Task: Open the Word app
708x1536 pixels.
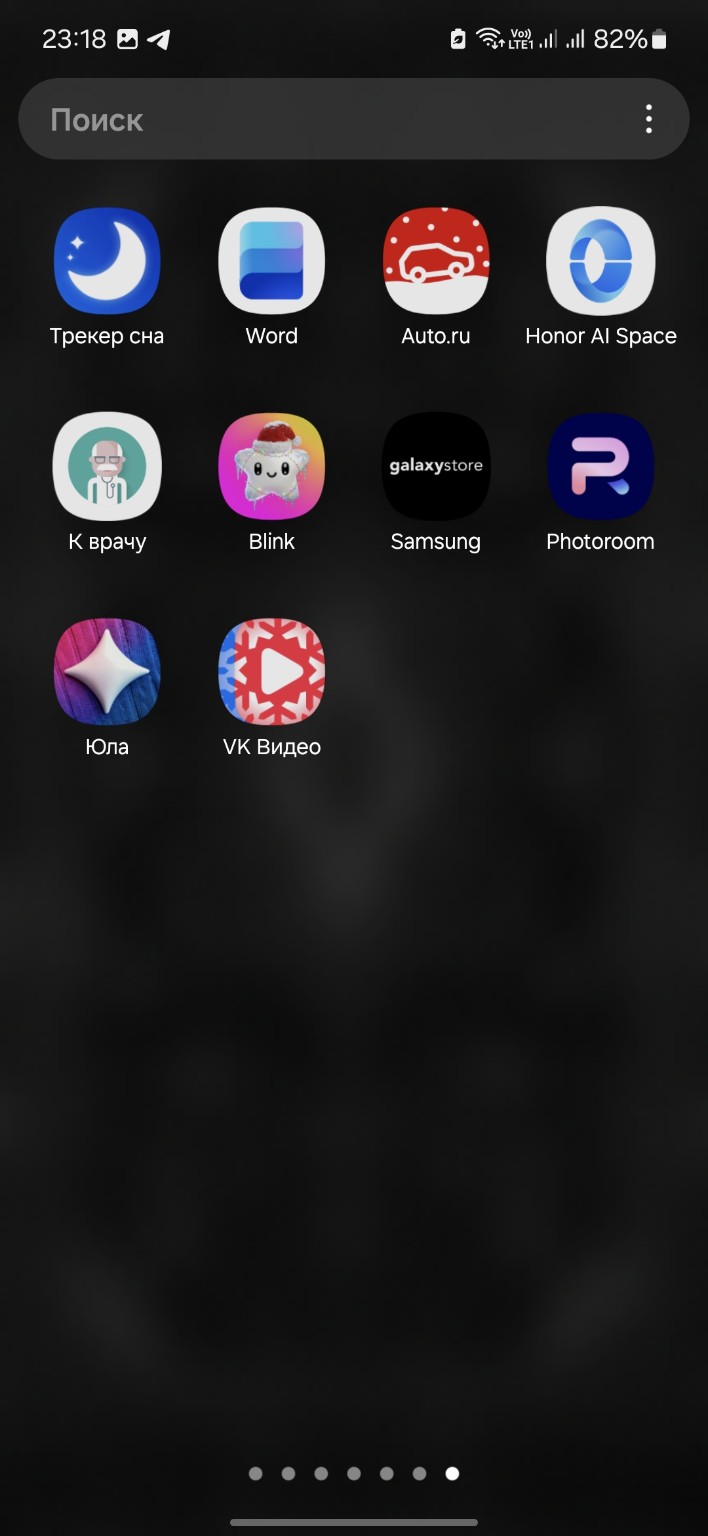Action: click(272, 261)
